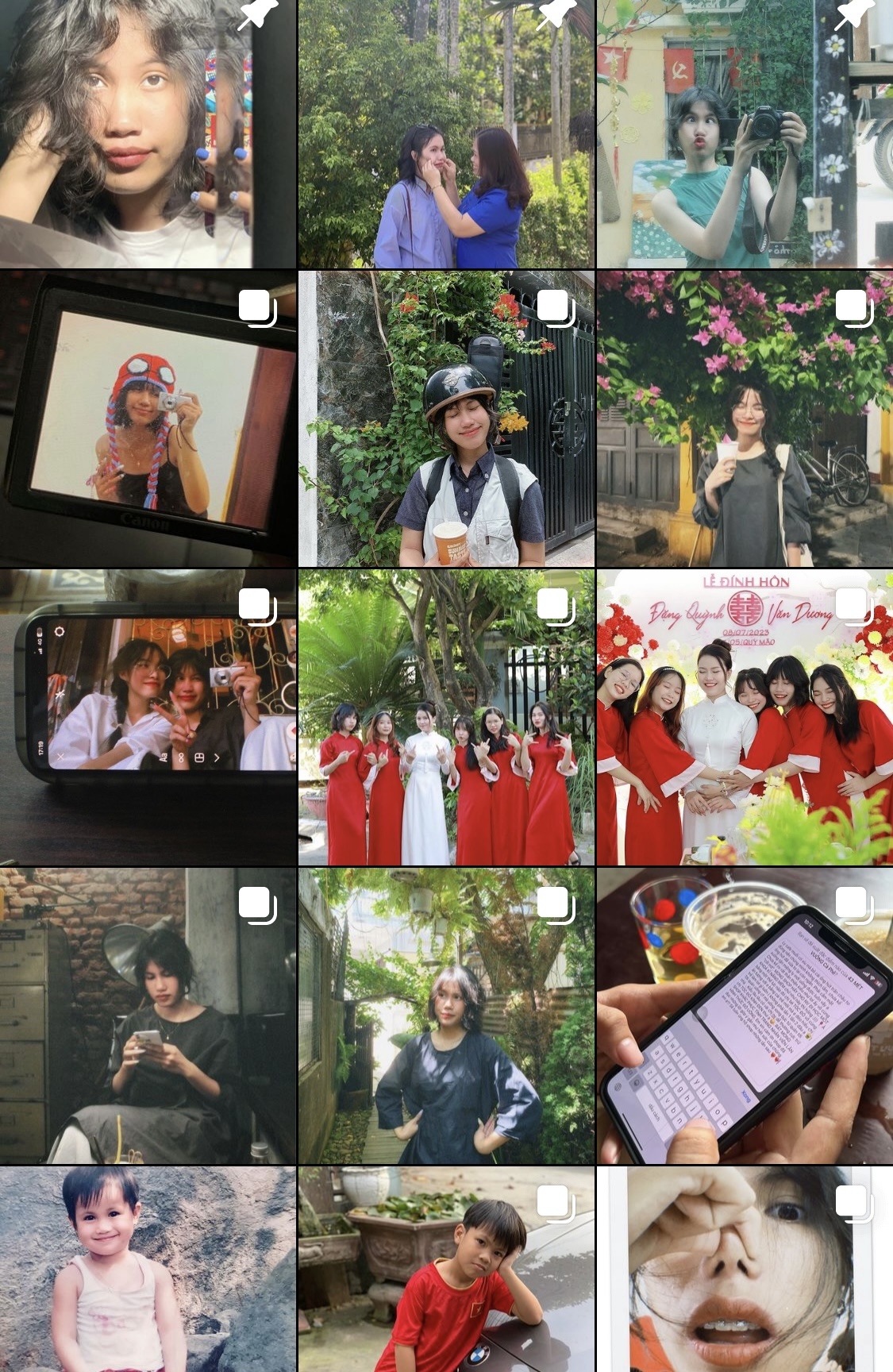Viewport: 893px width, 1372px height.
Task: Open the pinned selfie close-up with blue nails
Action: point(148,133)
